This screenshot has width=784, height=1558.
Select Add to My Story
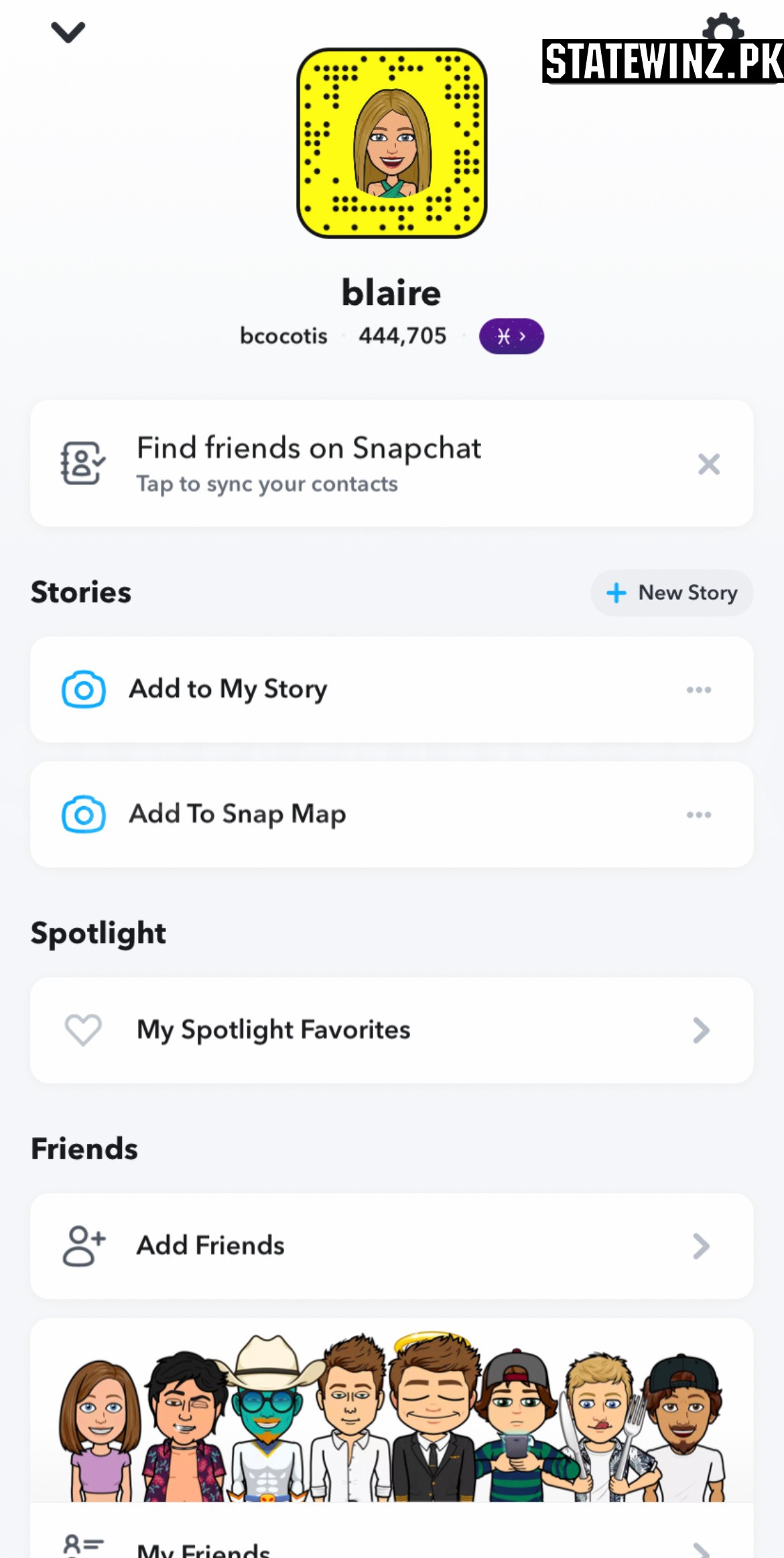click(228, 690)
